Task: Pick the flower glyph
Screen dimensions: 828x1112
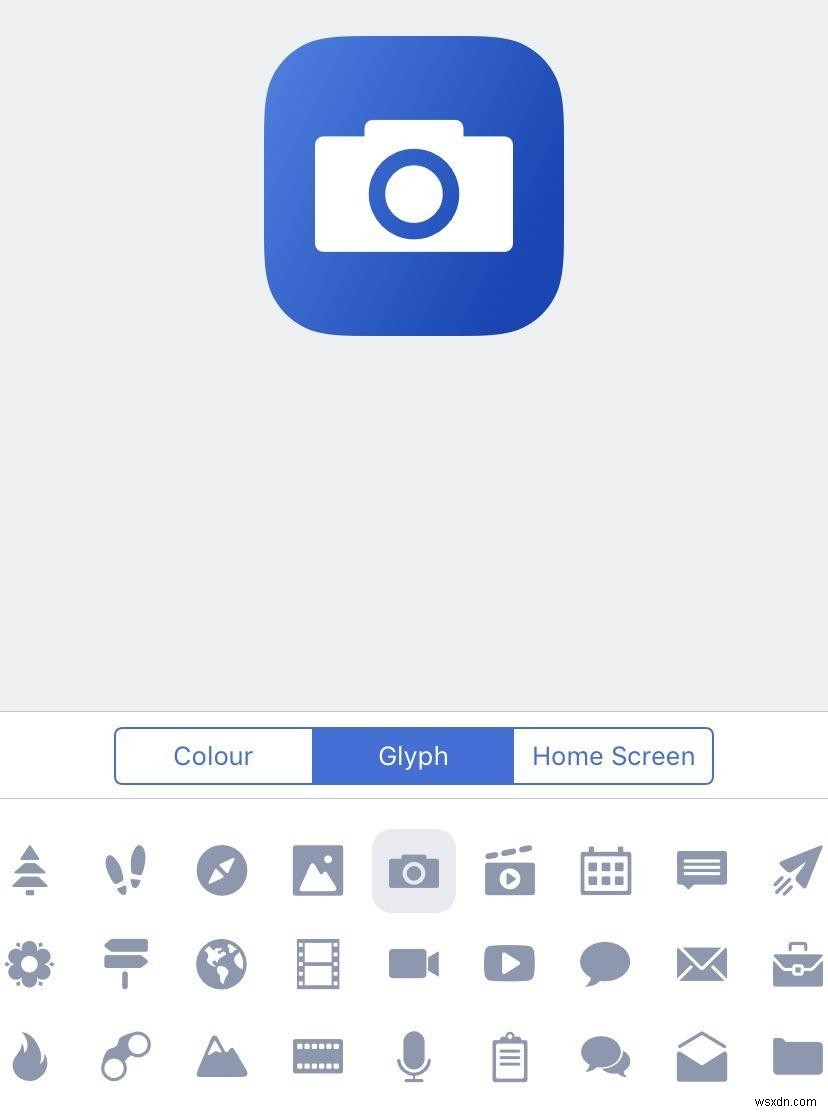Action: tap(30, 964)
